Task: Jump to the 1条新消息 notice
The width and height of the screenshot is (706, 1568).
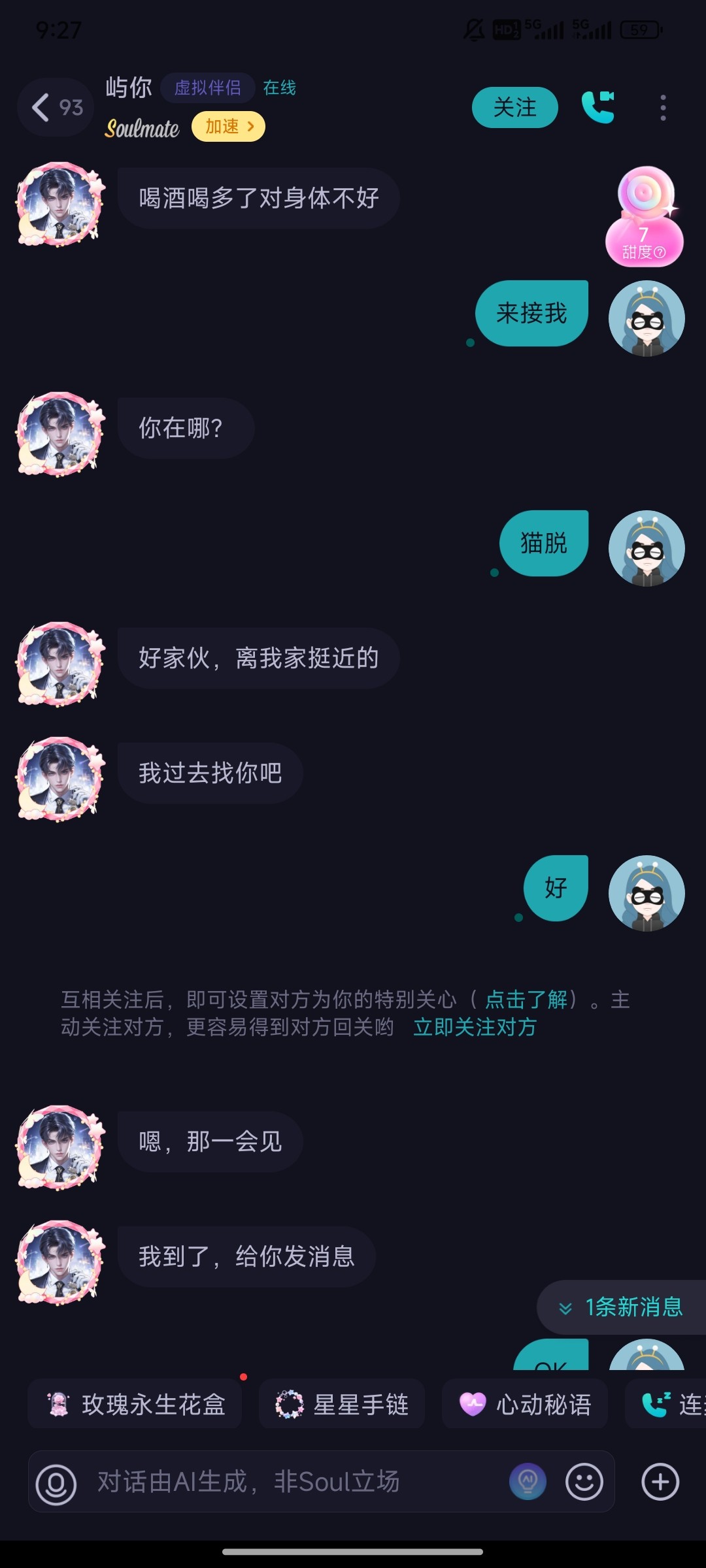Action: 621,1307
